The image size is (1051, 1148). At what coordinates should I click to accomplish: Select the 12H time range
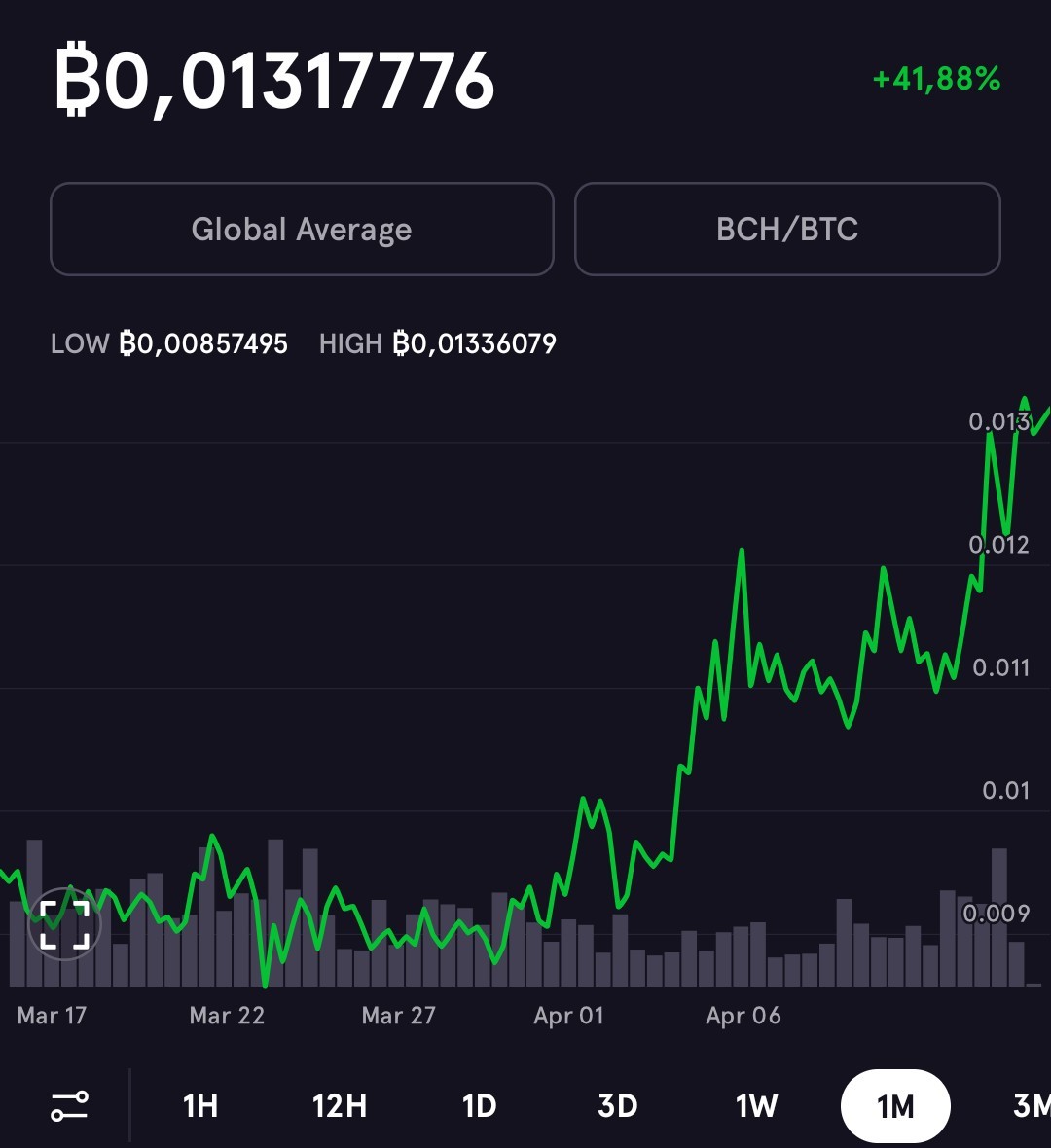[x=339, y=1105]
